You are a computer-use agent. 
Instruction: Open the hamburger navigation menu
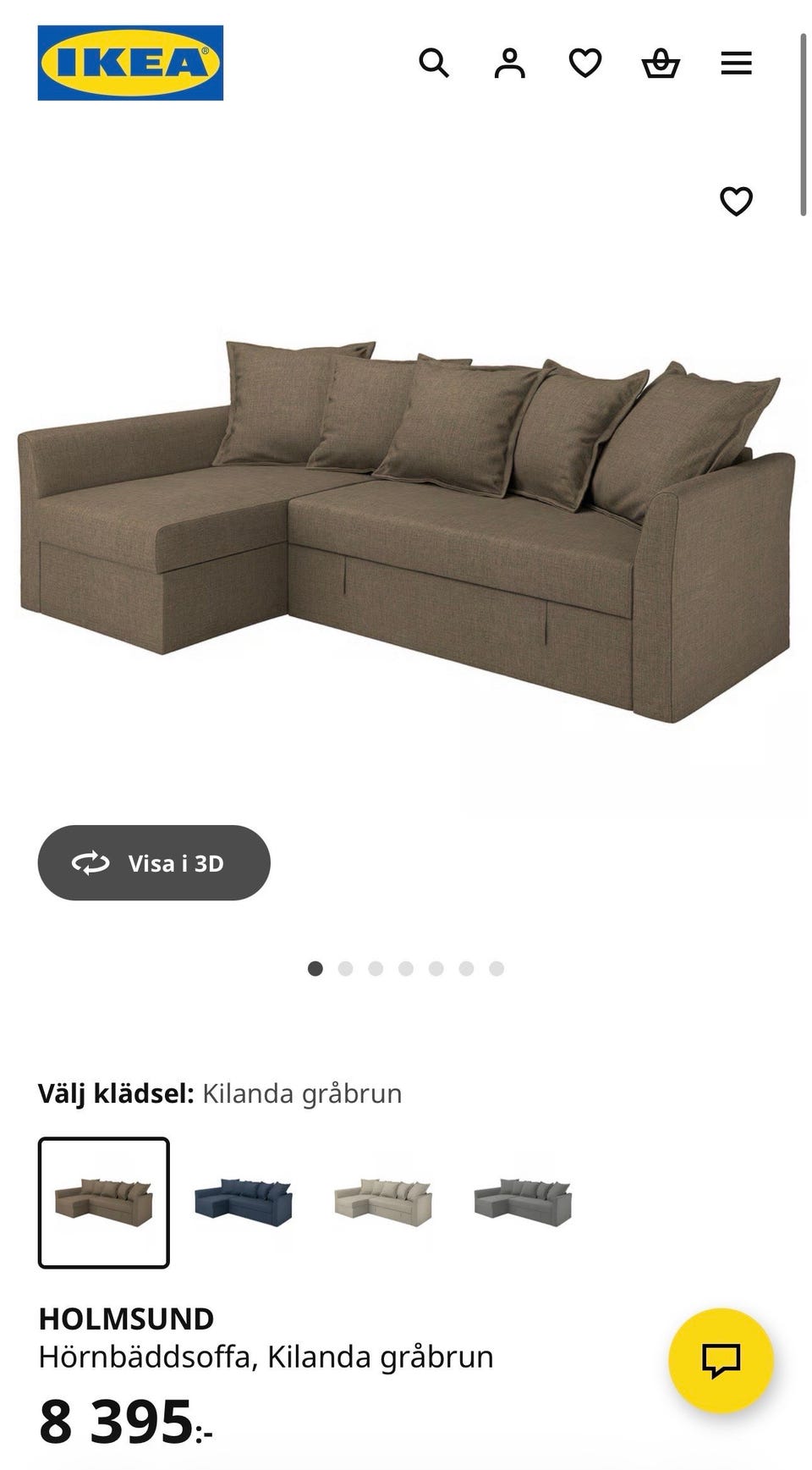(737, 62)
